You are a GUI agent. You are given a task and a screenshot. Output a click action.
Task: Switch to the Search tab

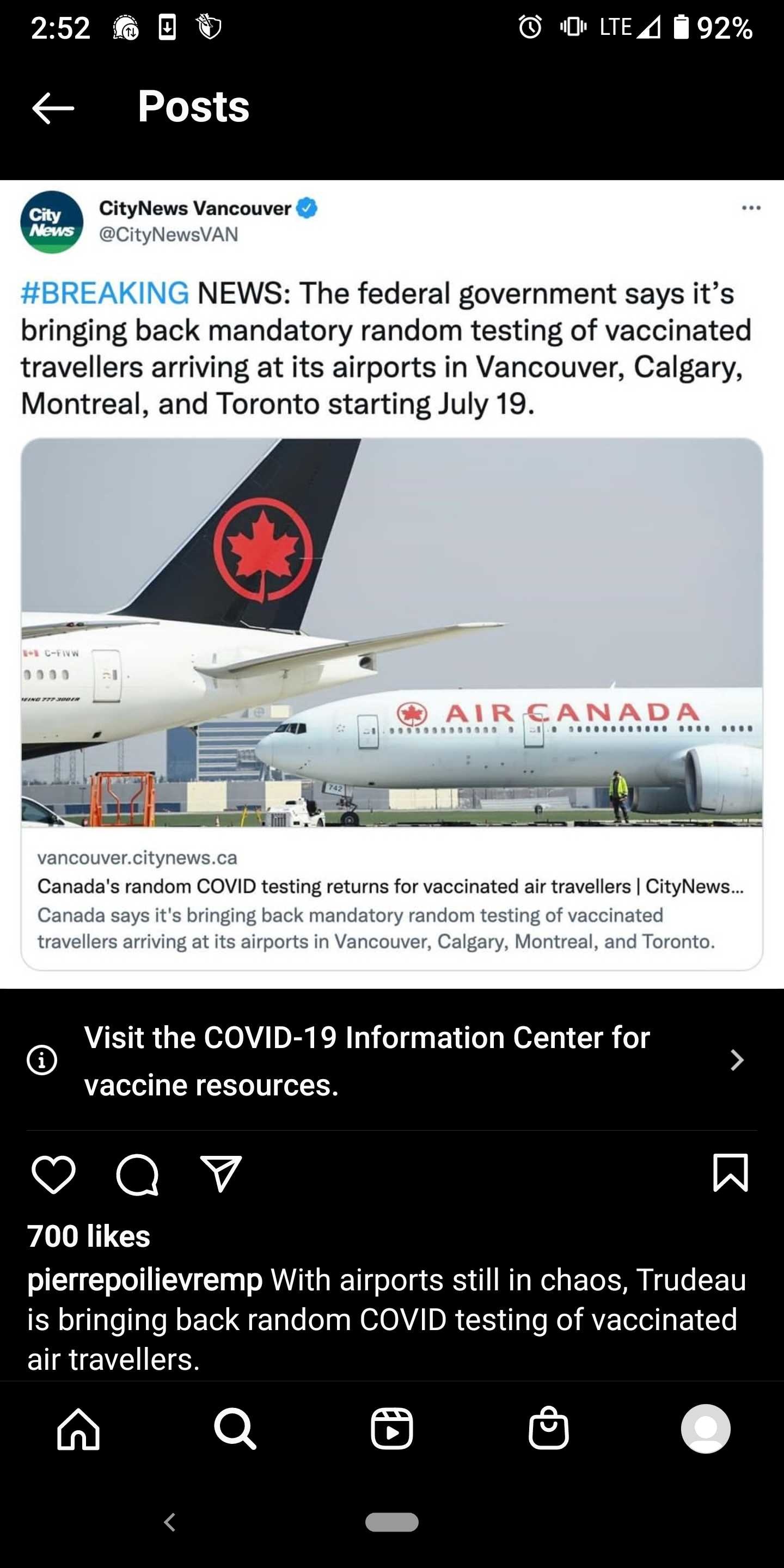(235, 1429)
